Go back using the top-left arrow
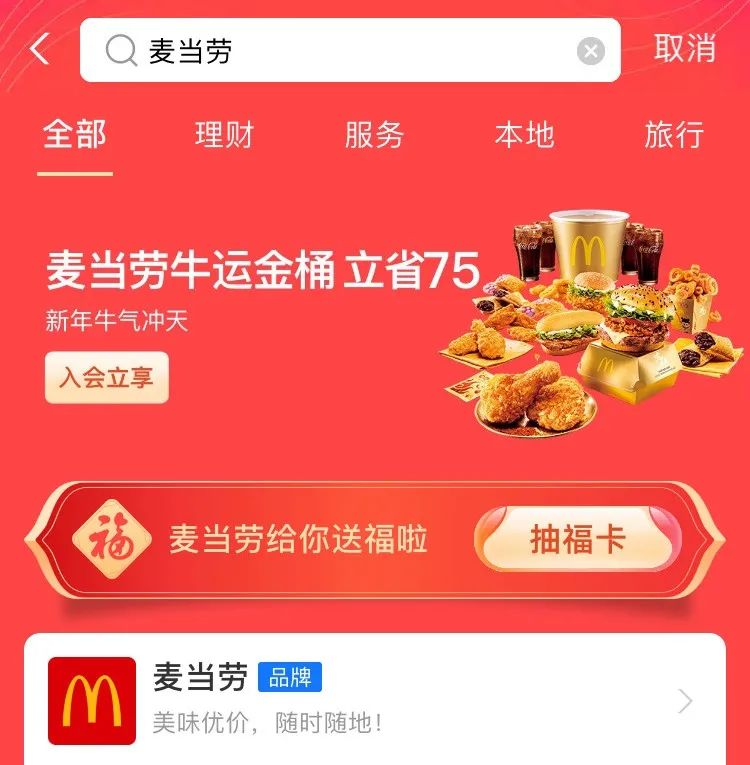750x765 pixels. (40, 49)
